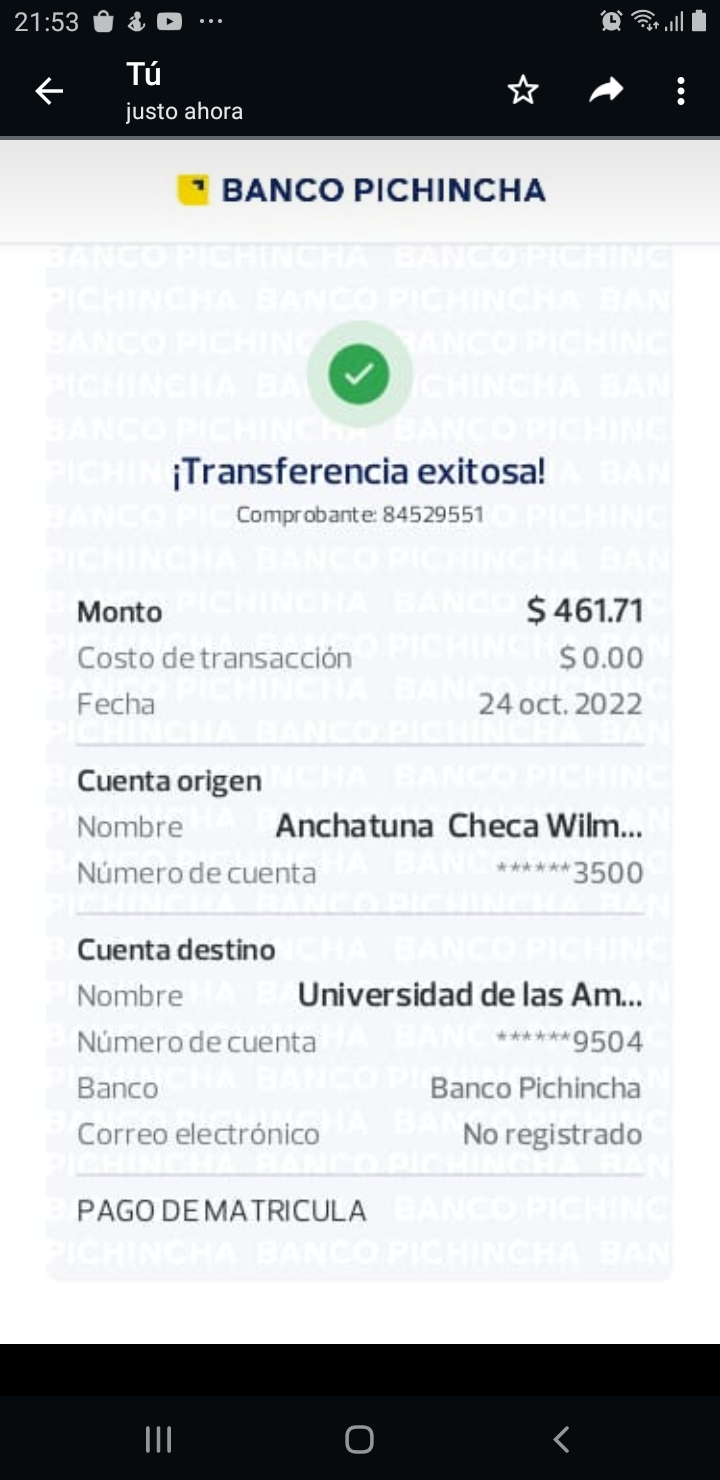Viewport: 720px width, 1480px height.
Task: Star this image message
Action: [523, 92]
